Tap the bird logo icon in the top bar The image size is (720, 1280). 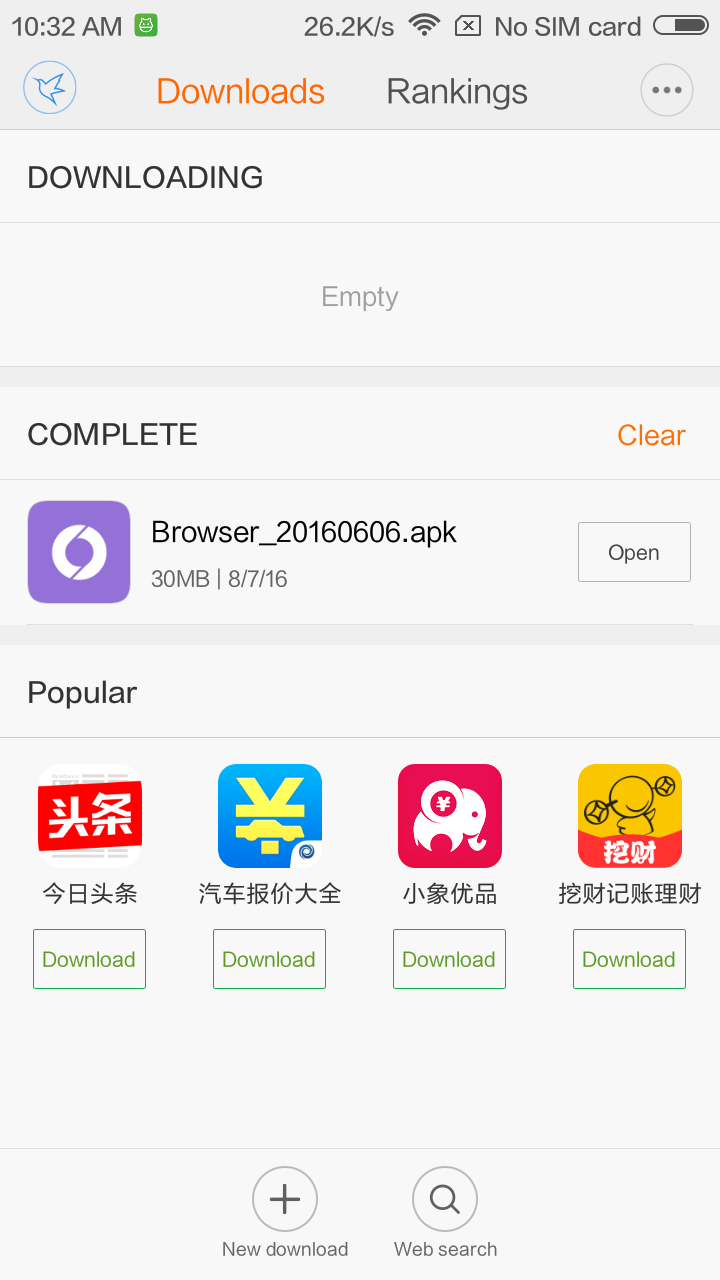[50, 90]
